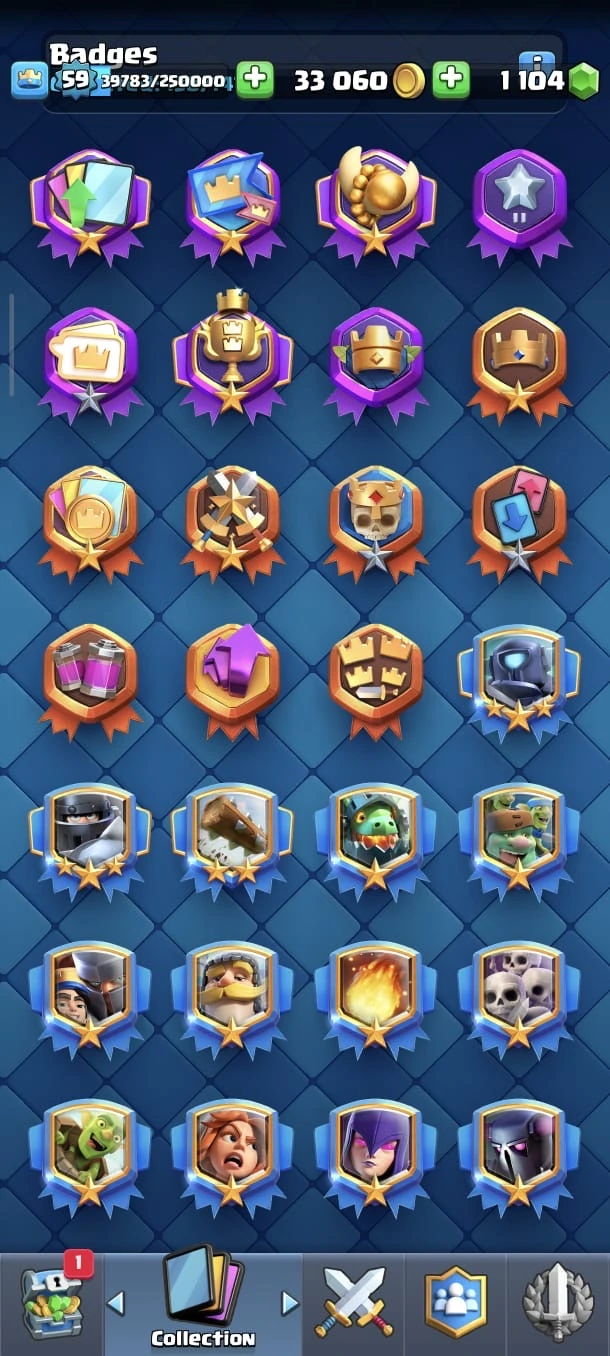Viewport: 610px width, 1356px height.
Task: Open the Fireball mastery badge
Action: (x=375, y=990)
